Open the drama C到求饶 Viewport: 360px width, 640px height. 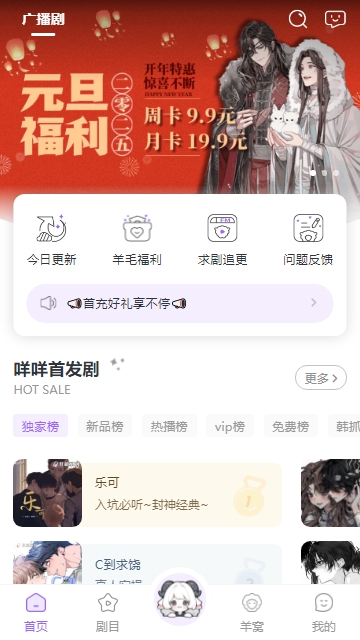coord(147,562)
